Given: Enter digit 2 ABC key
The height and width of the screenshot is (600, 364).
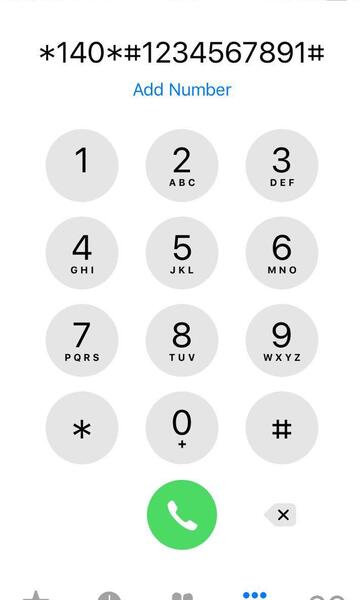Looking at the screenshot, I should pos(182,165).
